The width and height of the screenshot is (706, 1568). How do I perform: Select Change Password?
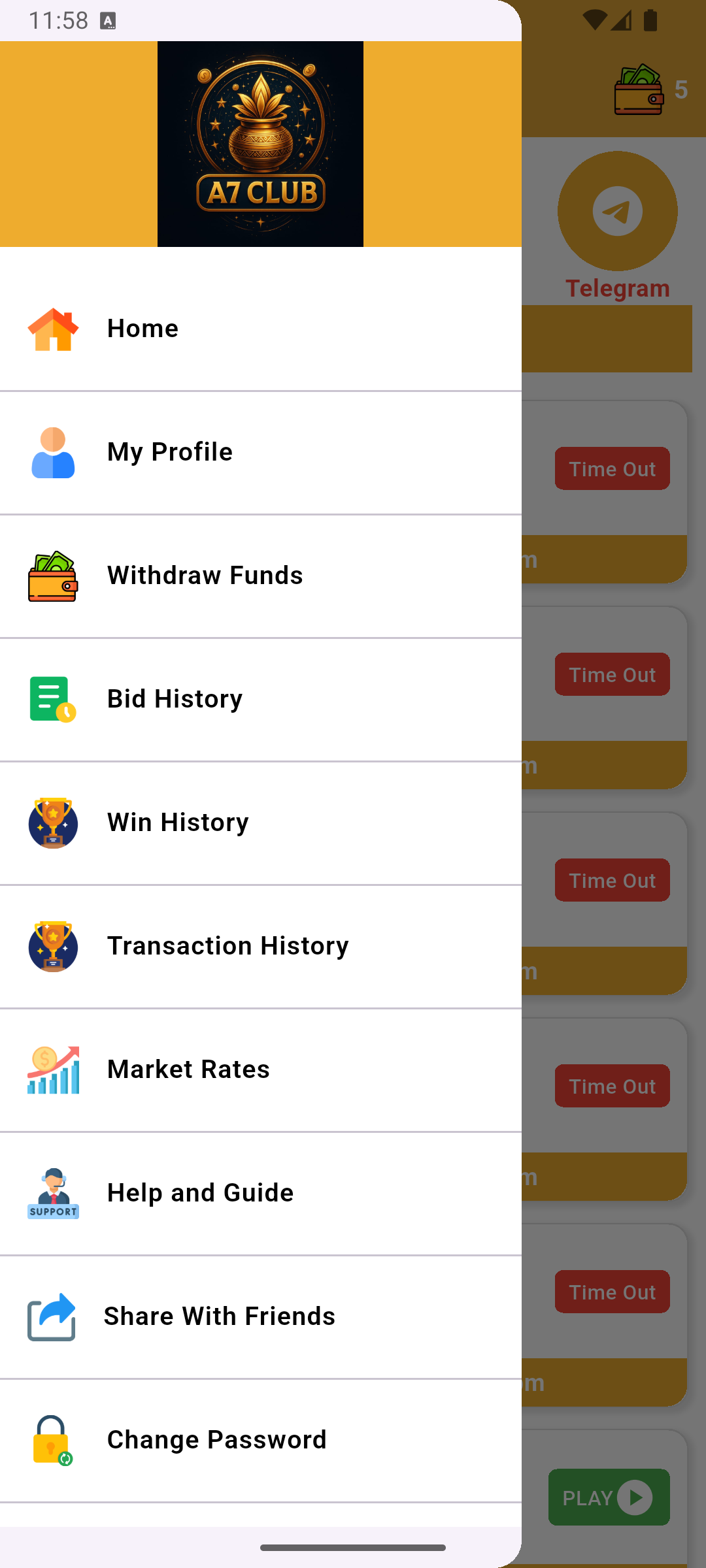tap(216, 1440)
